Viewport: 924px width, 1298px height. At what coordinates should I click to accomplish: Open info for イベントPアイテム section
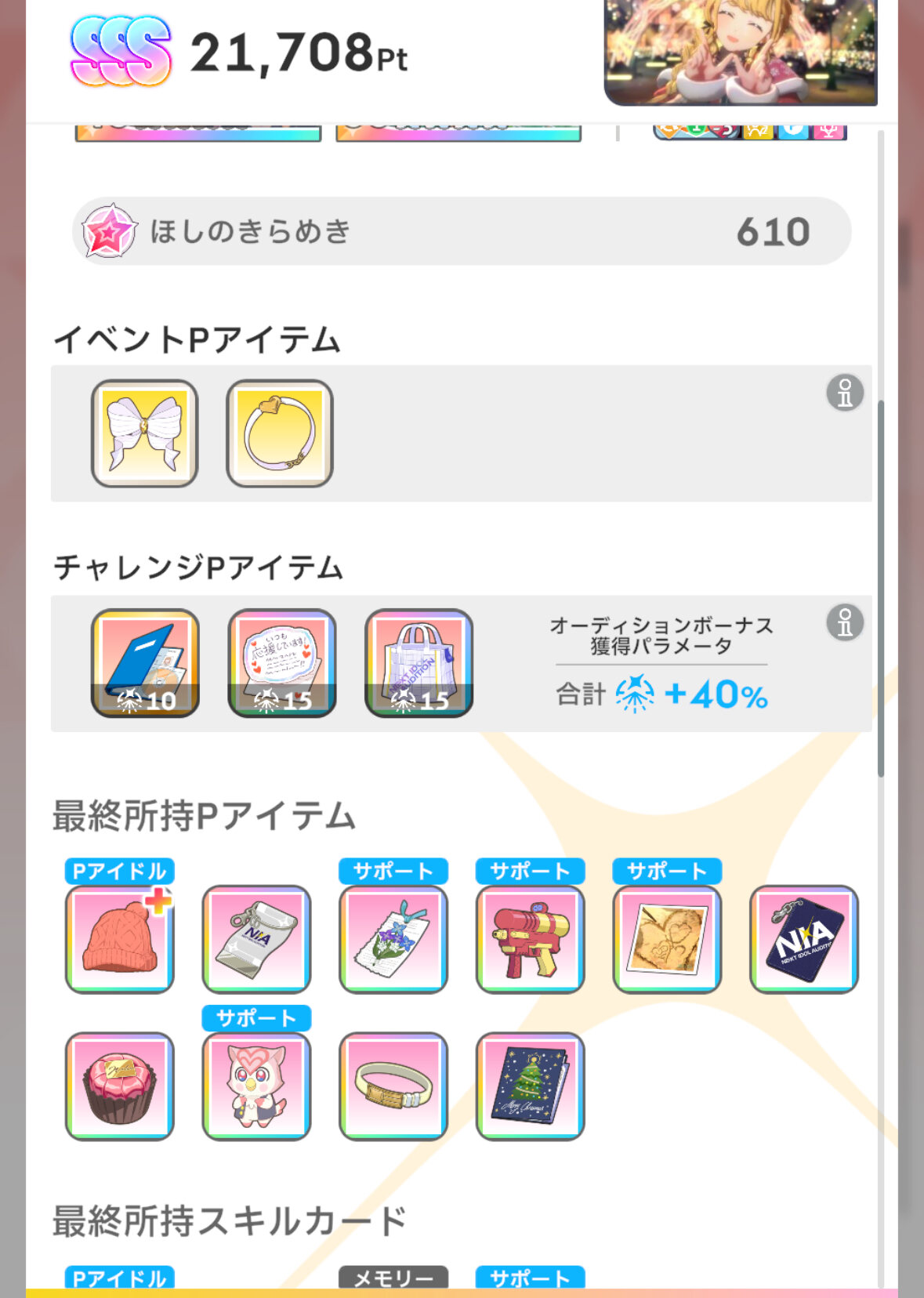pos(844,393)
